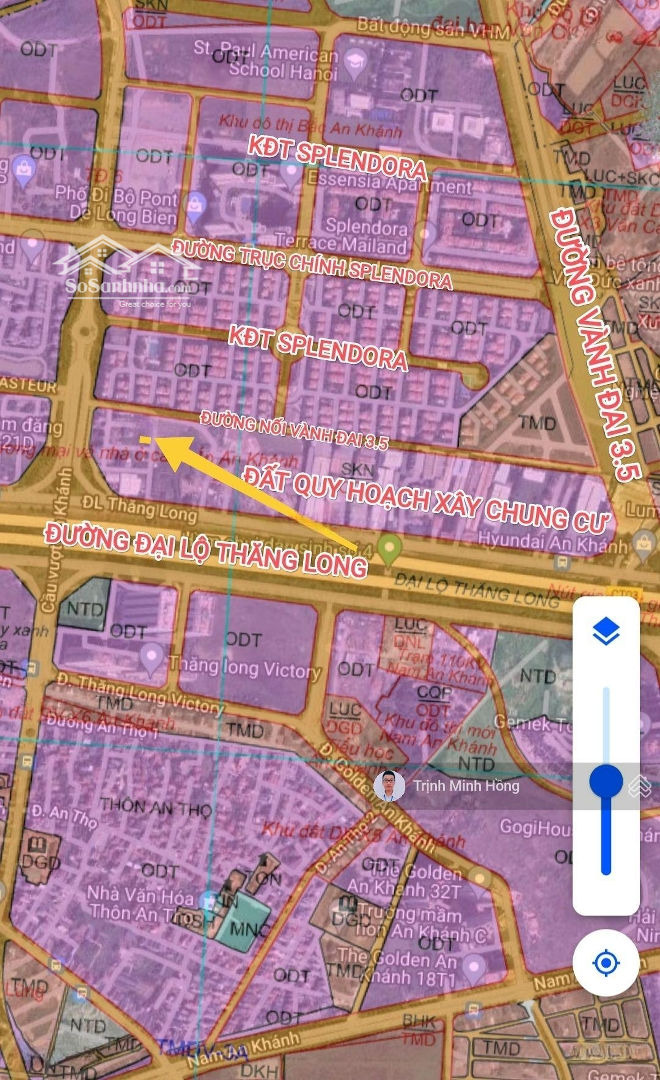Select the St. Paul American School pin
660x1080 pixels.
coord(355,62)
